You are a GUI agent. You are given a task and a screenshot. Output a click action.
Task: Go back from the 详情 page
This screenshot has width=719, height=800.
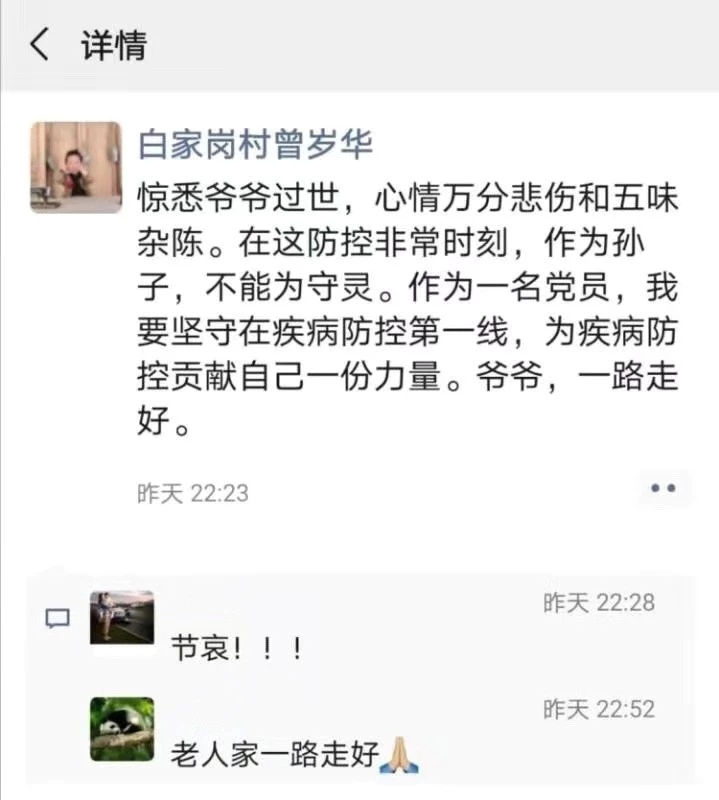39,46
